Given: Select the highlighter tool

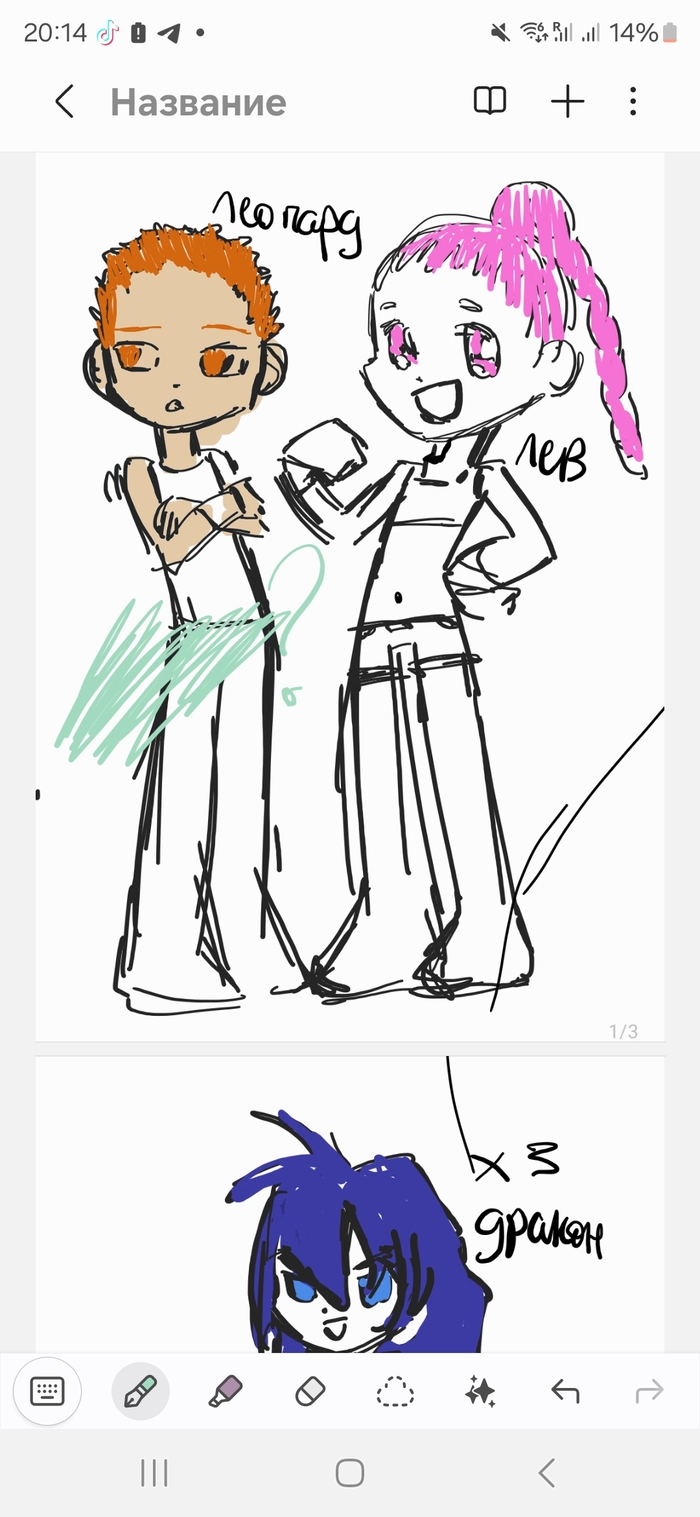Looking at the screenshot, I should pyautogui.click(x=225, y=1391).
